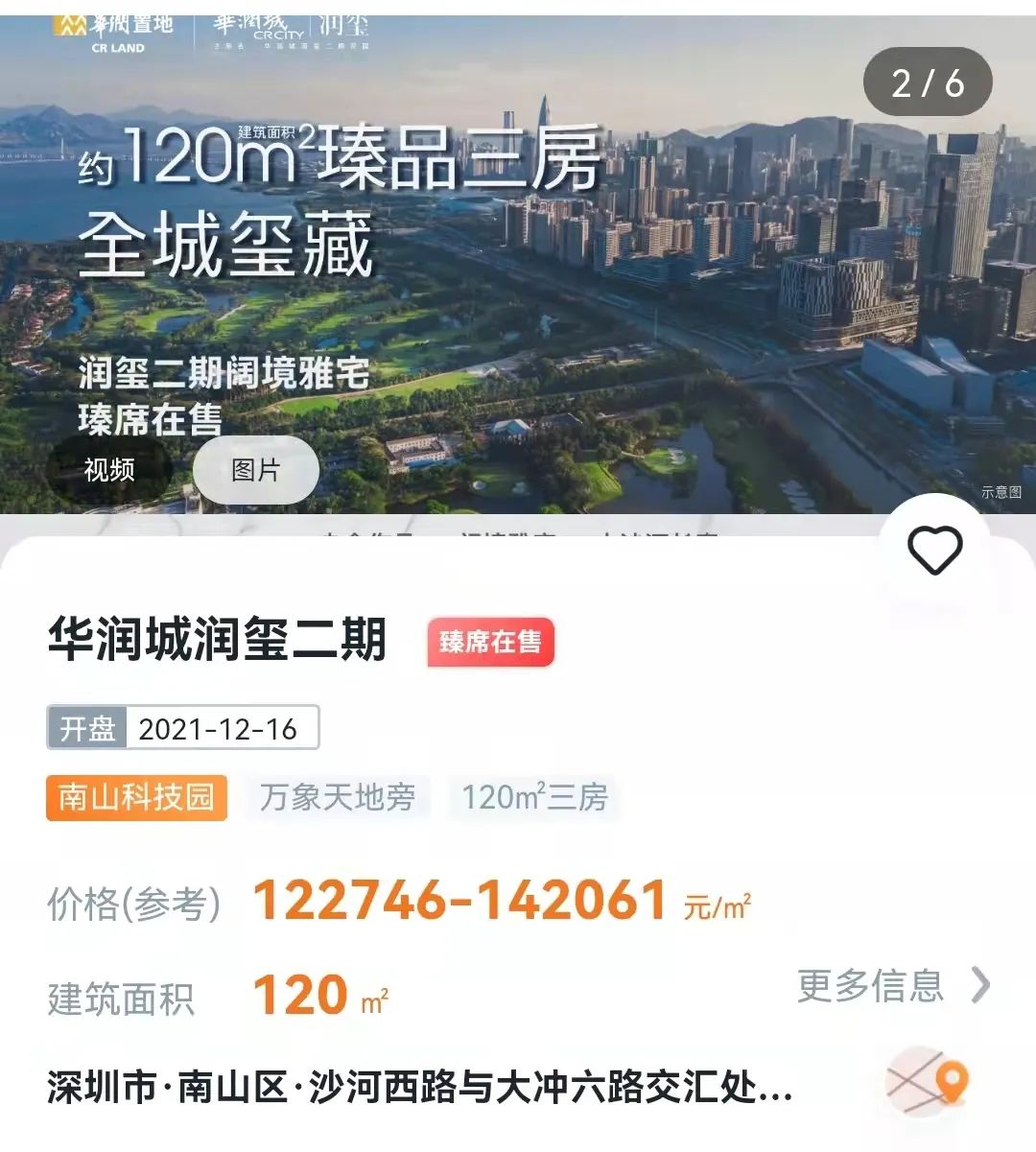
Task: View the banner image full screen
Action: [x=614, y=288]
